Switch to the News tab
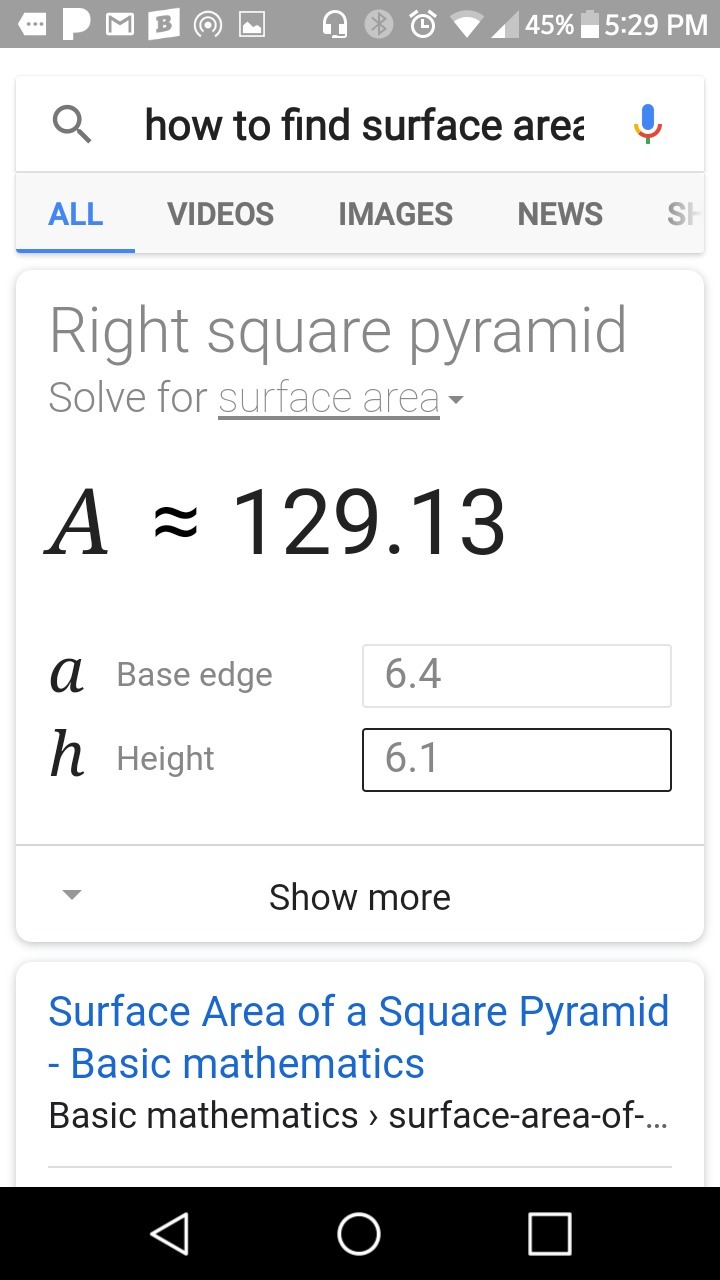Screen dimensions: 720x1280 [x=560, y=214]
